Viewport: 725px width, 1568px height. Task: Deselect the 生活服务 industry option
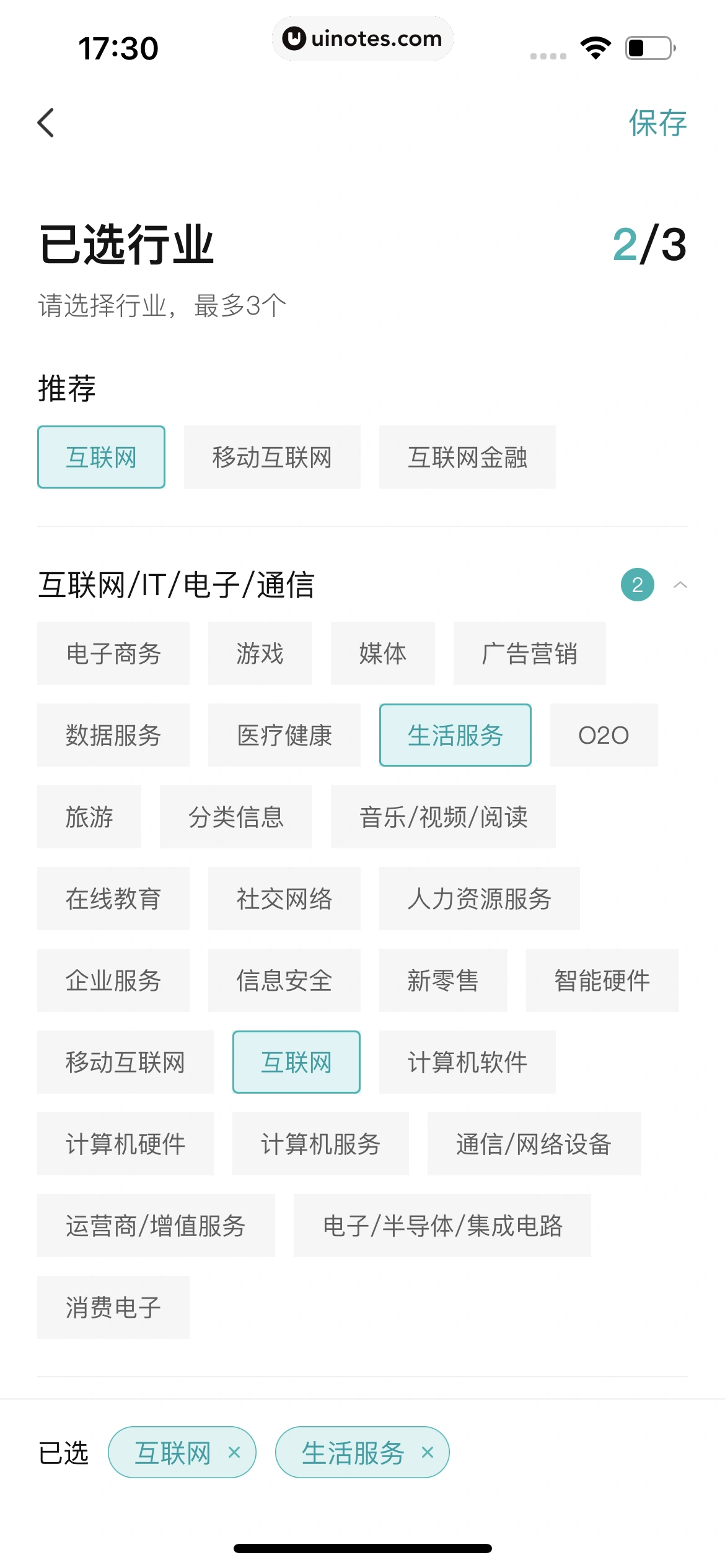coord(455,736)
